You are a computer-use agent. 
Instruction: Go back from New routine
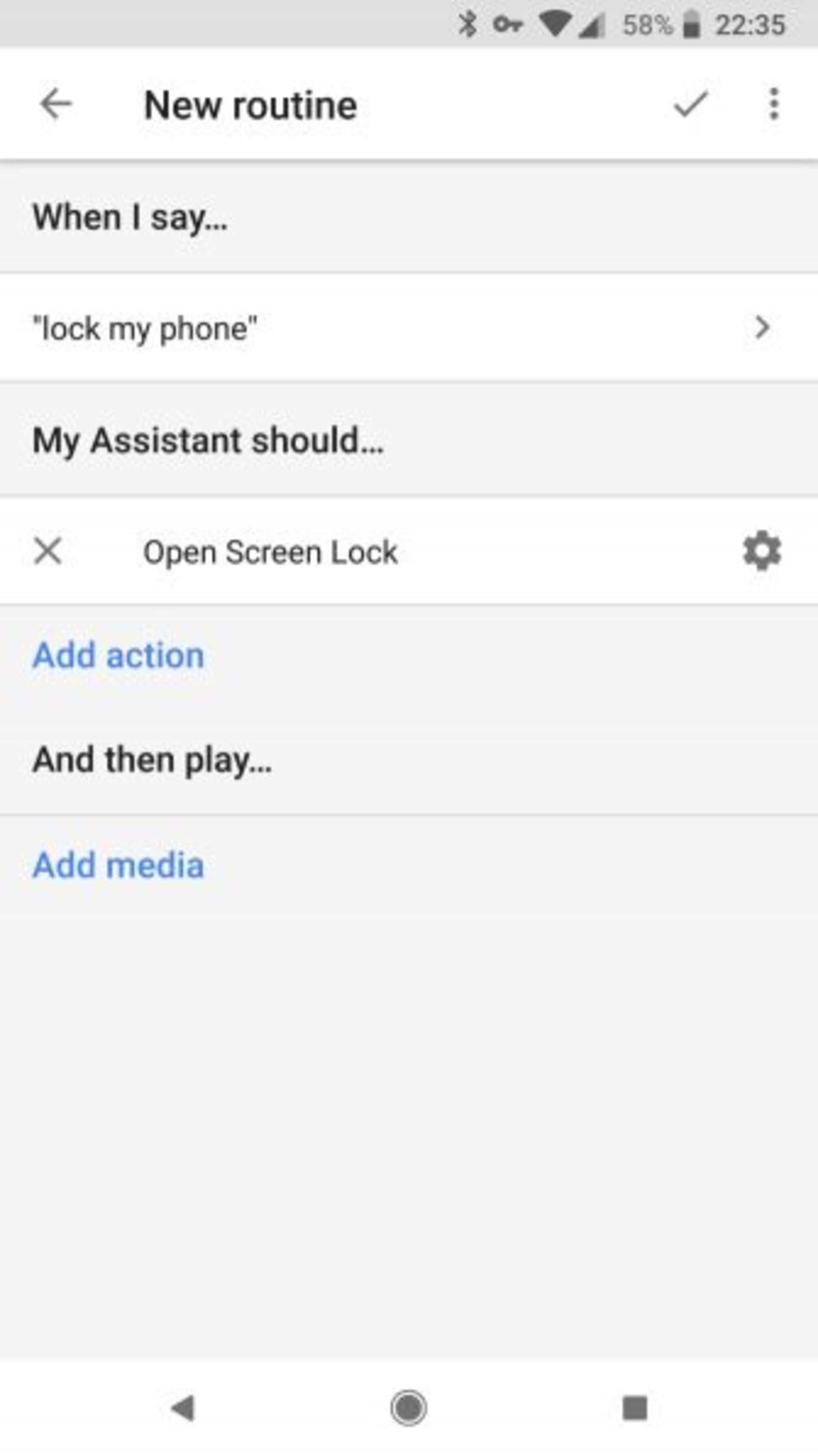pos(55,104)
